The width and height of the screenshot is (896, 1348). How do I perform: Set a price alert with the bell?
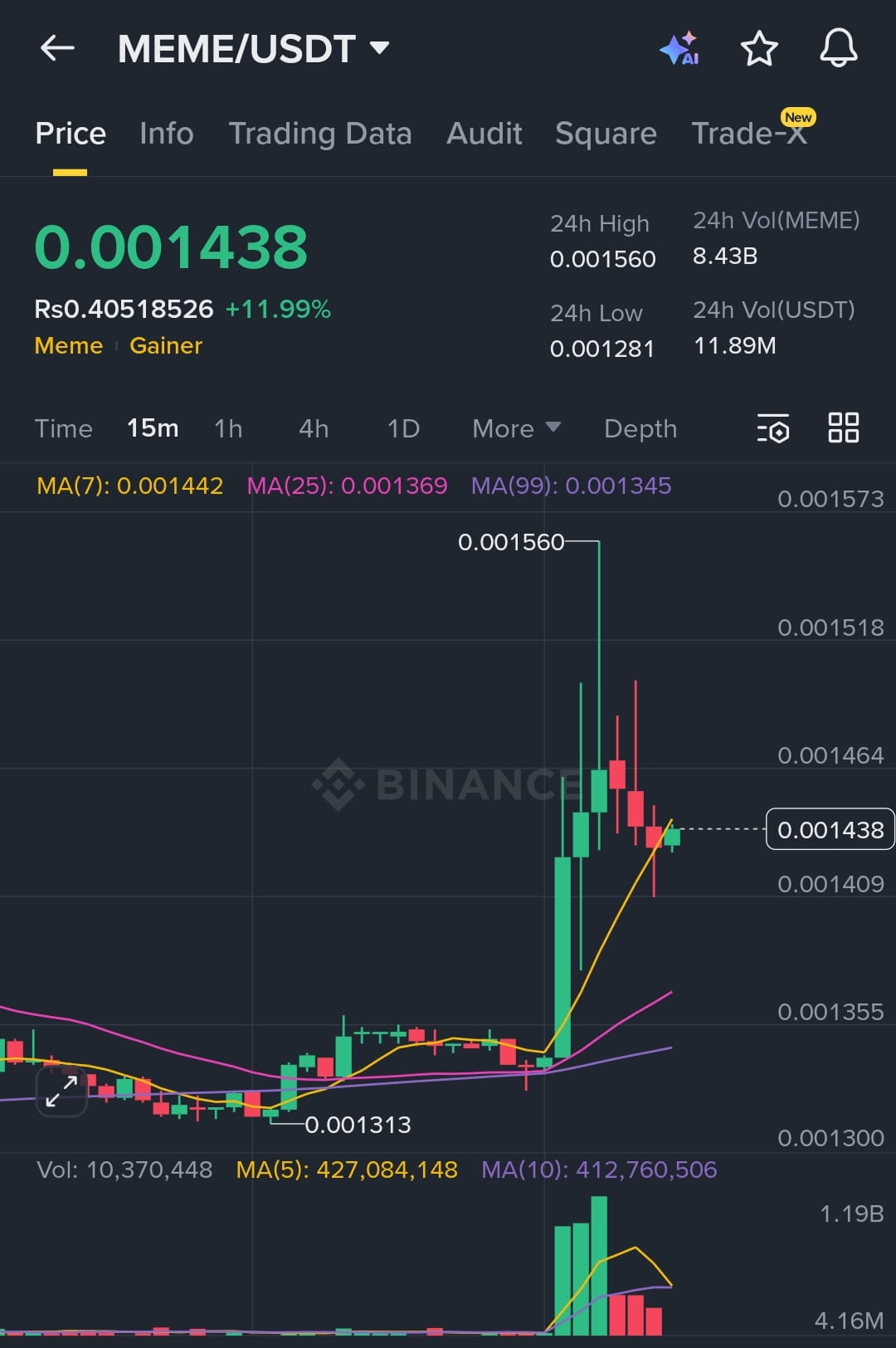point(838,48)
